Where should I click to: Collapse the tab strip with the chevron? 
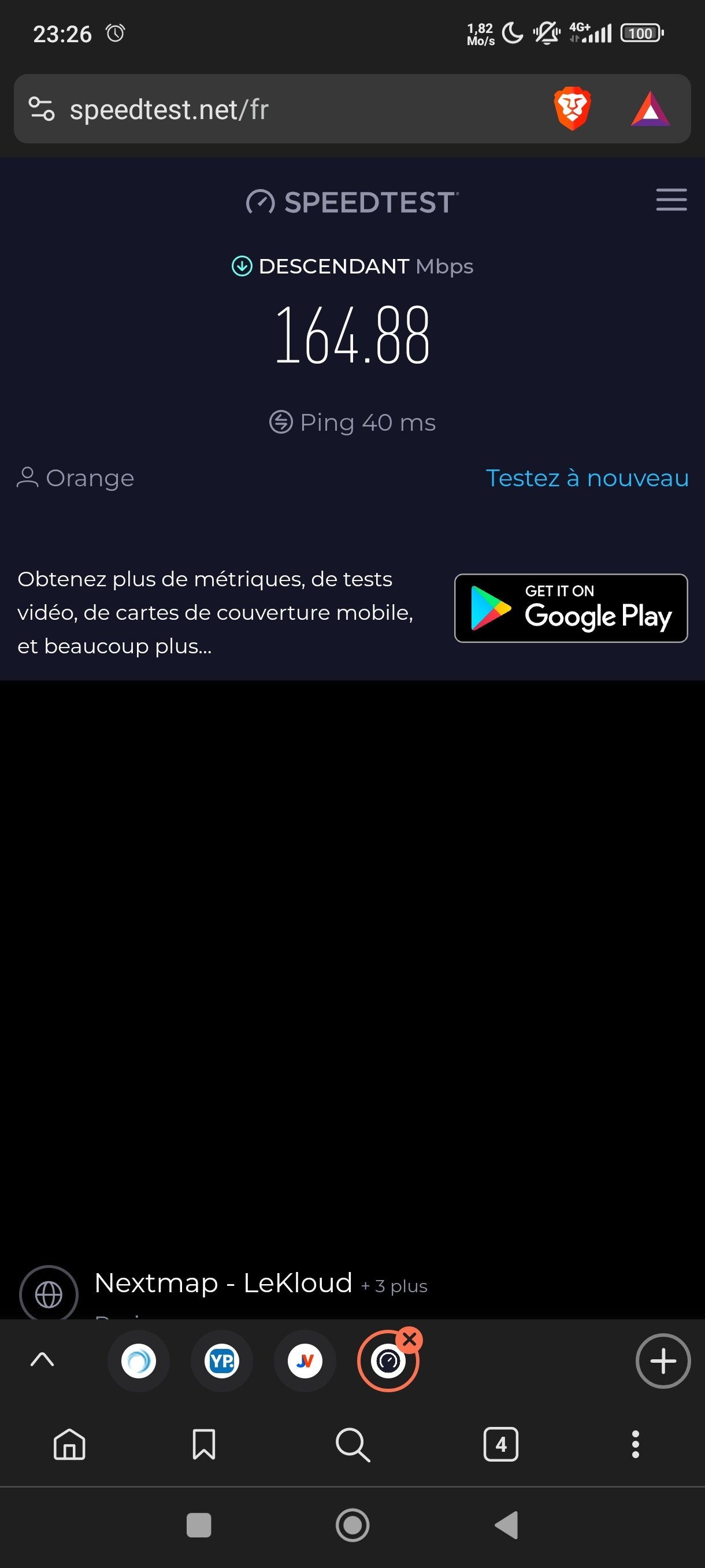pos(42,1359)
